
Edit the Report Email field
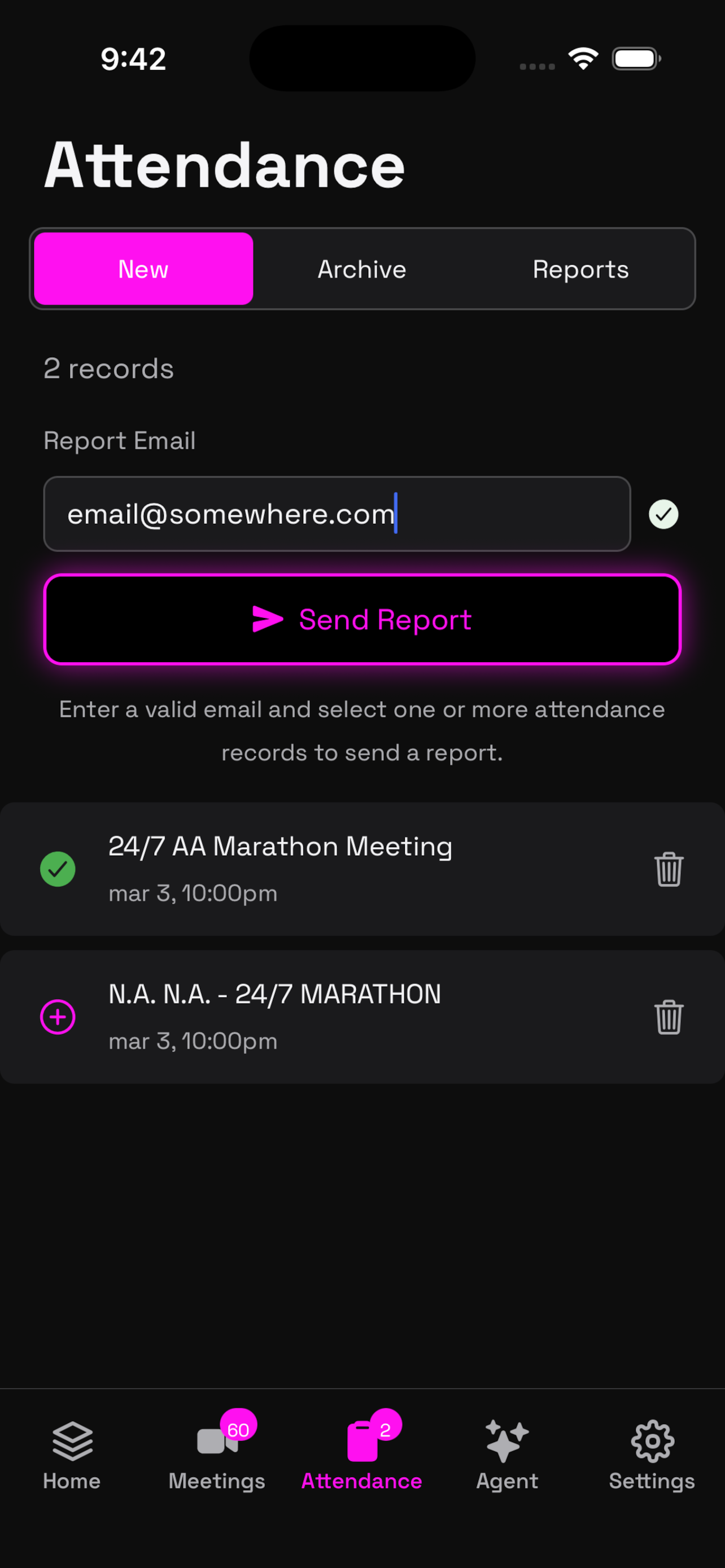337,514
